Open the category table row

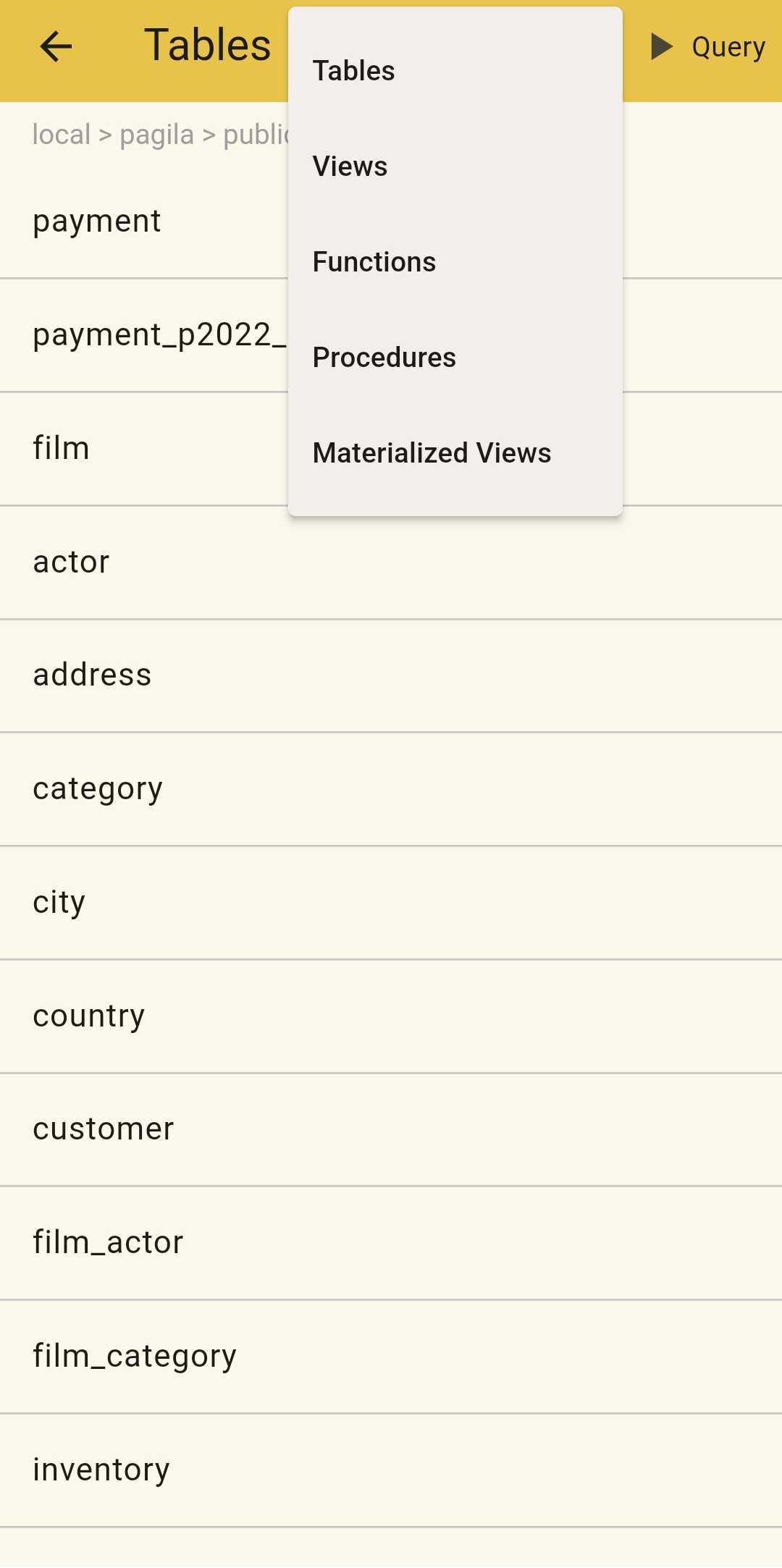pyautogui.click(x=391, y=789)
